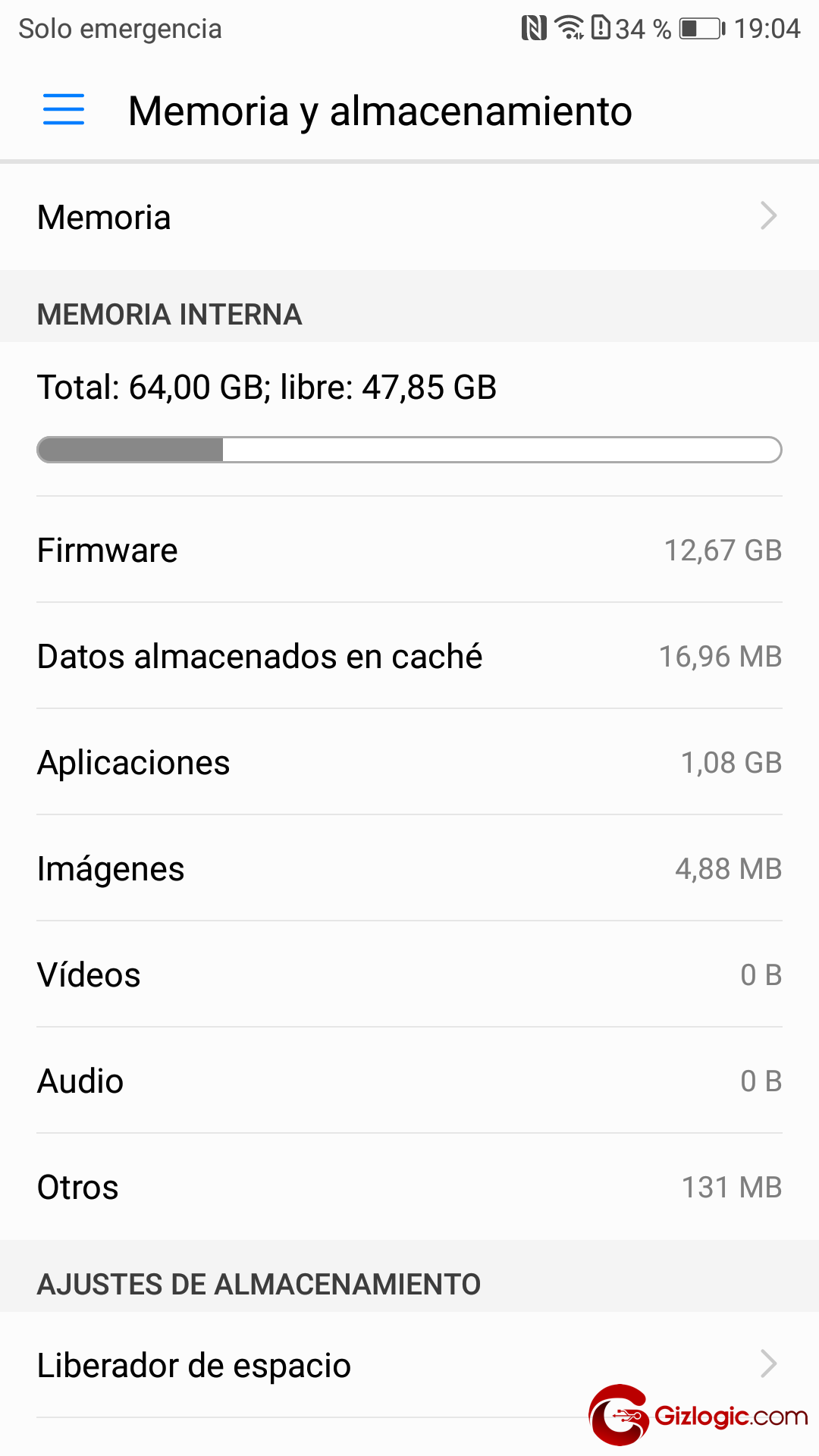Select Datos almacenados en caché

point(409,656)
